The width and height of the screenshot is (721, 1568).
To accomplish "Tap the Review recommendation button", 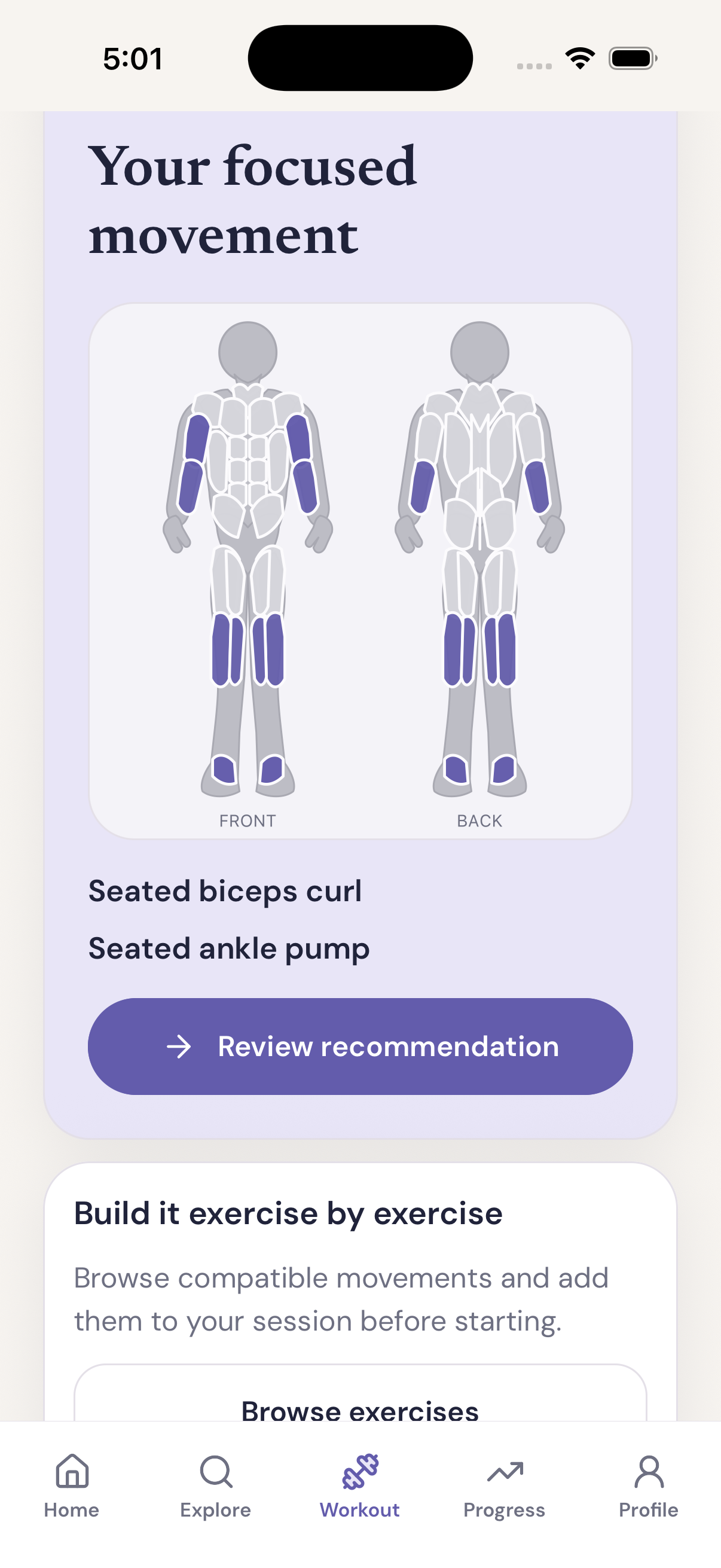I will pyautogui.click(x=360, y=1046).
